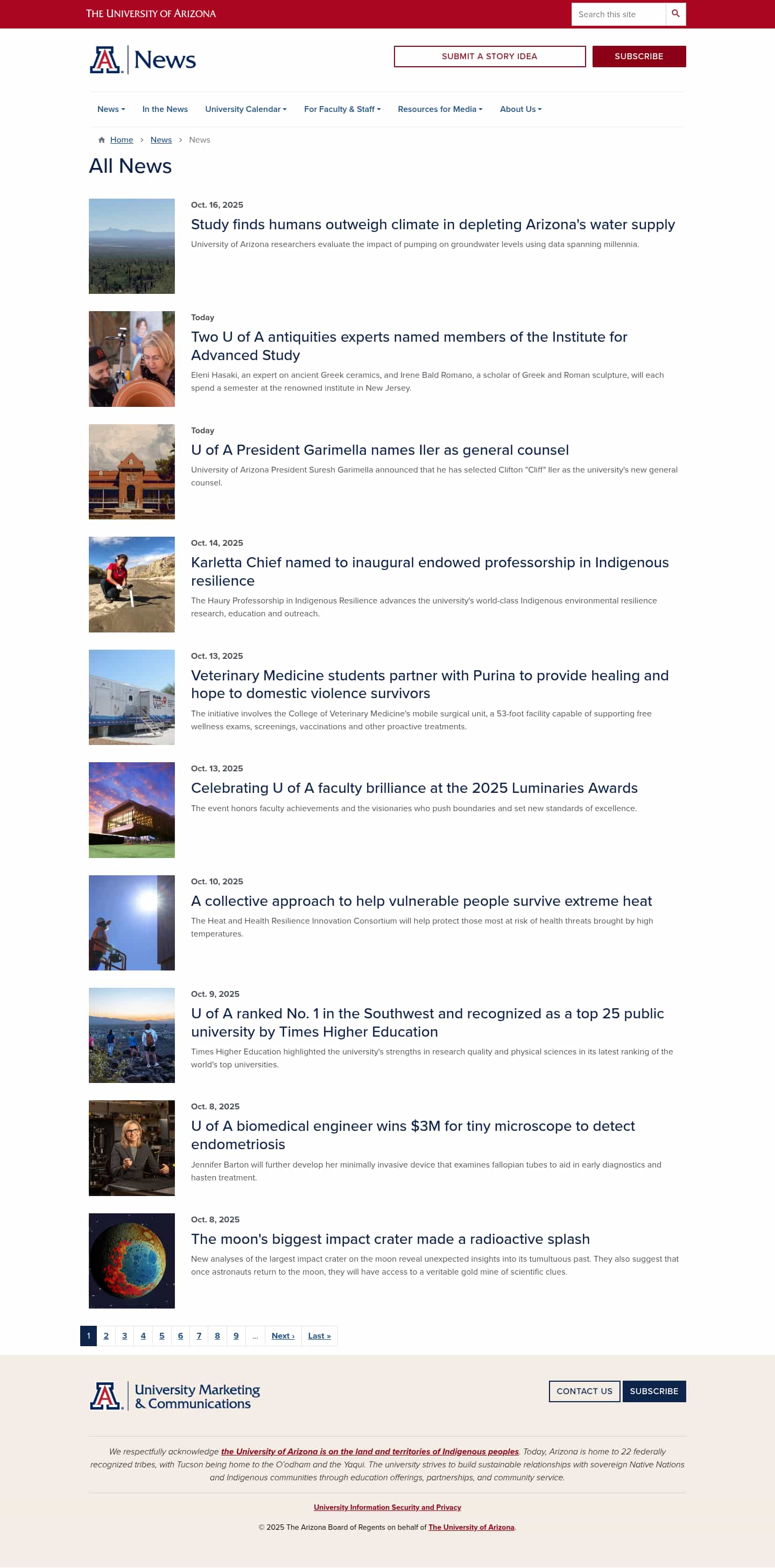
Task: Expand About Us dropdown
Action: 520,109
